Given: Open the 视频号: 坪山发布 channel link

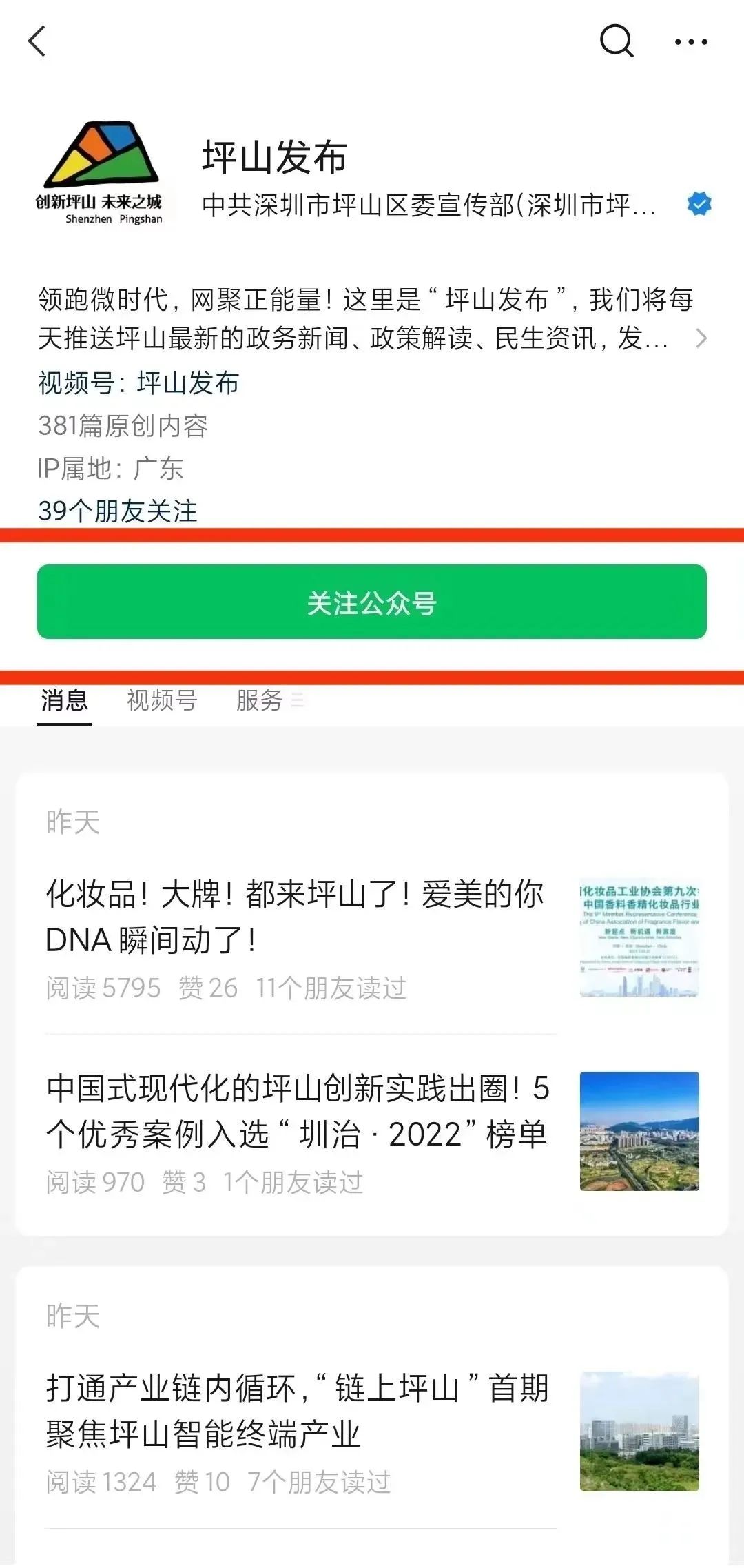Looking at the screenshot, I should pyautogui.click(x=138, y=383).
